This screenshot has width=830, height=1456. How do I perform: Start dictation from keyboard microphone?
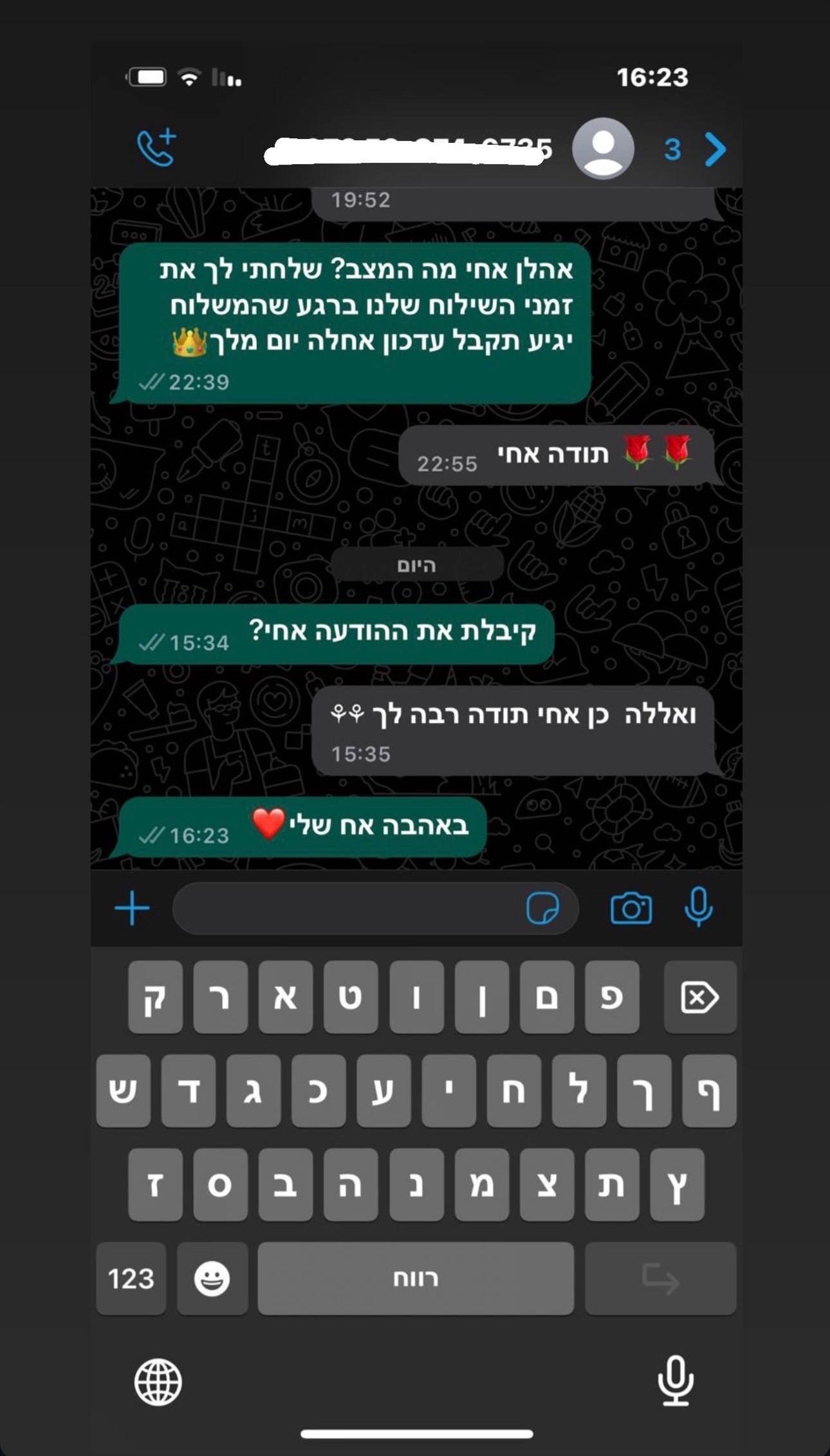pos(675,1382)
